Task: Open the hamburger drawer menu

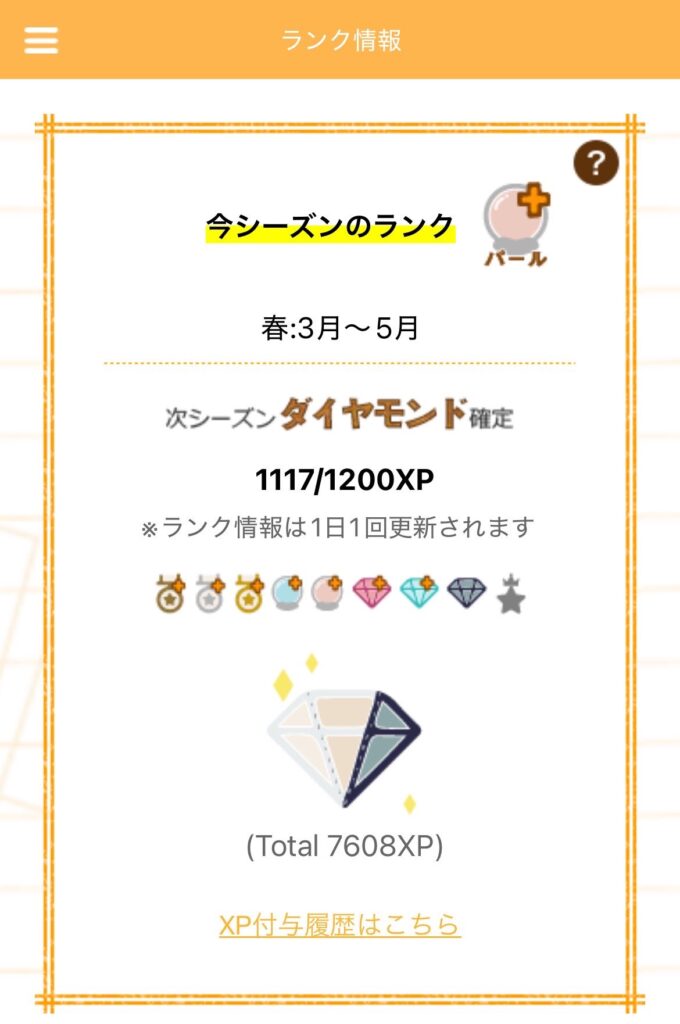Action: click(x=41, y=40)
